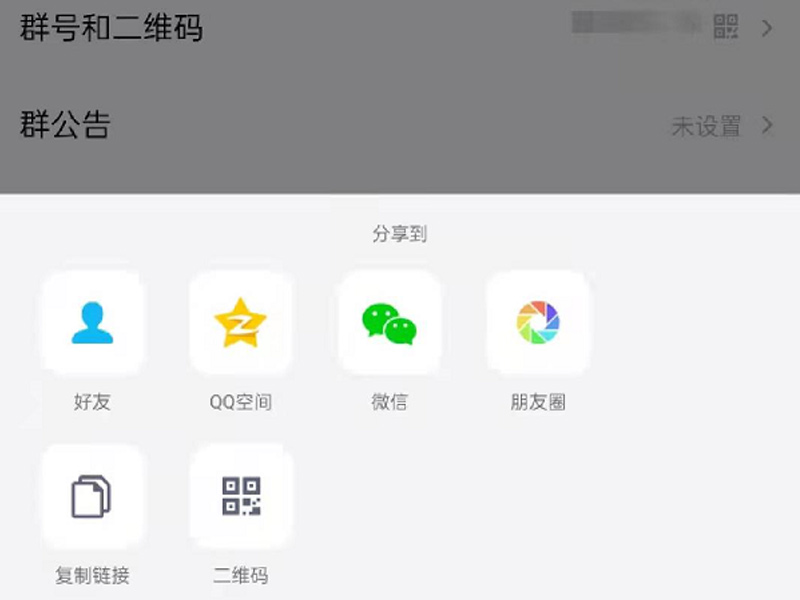800x600 pixels.
Task: Share to QQ空间
Action: pyautogui.click(x=241, y=324)
